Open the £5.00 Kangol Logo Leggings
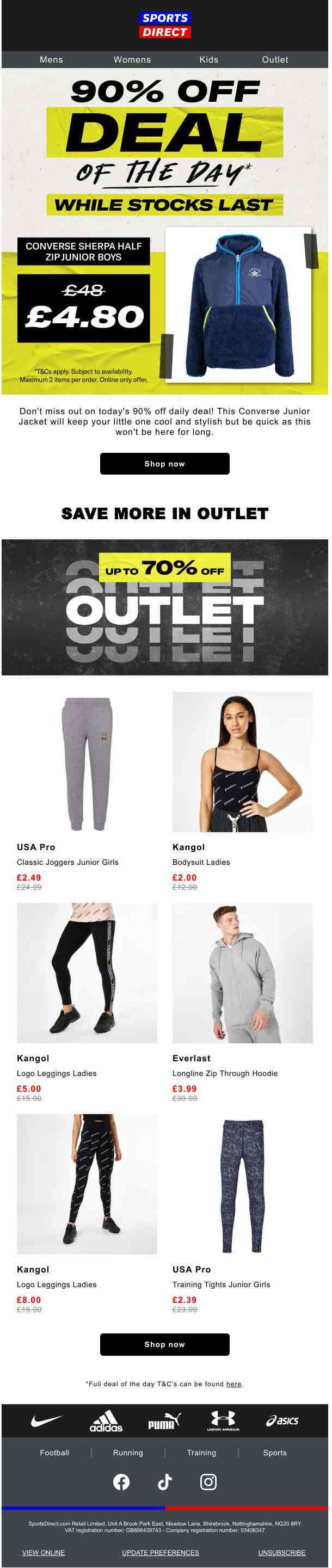This screenshot has height=1568, width=332. tap(87, 973)
